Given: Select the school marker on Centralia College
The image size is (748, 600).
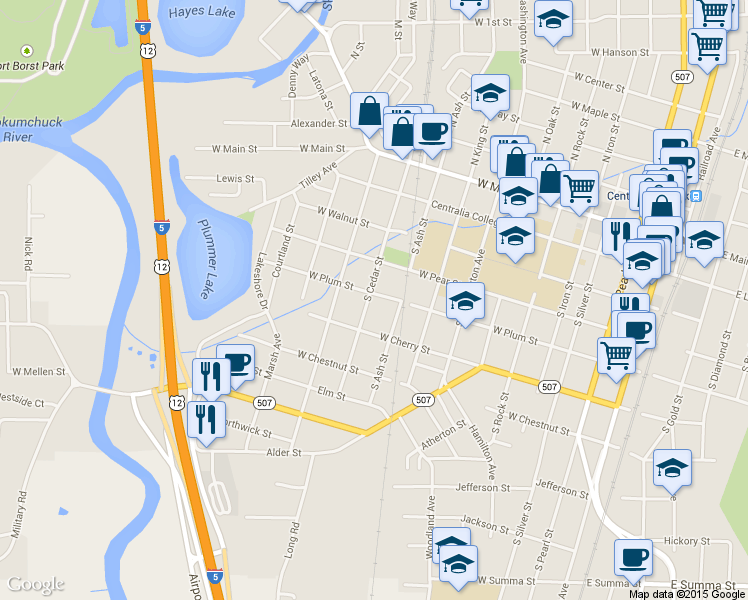Looking at the screenshot, I should (515, 239).
